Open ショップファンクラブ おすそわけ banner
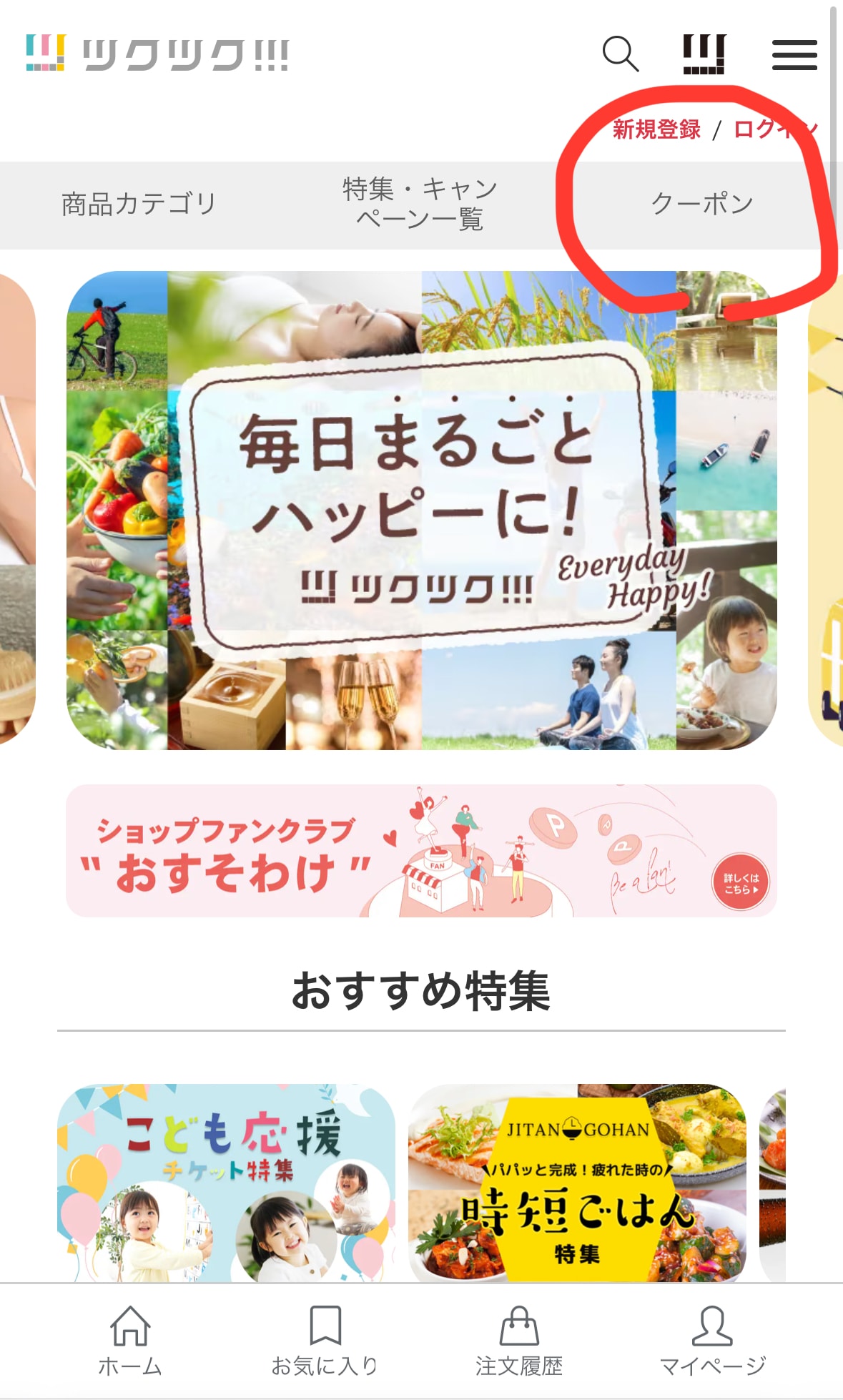 tap(421, 851)
